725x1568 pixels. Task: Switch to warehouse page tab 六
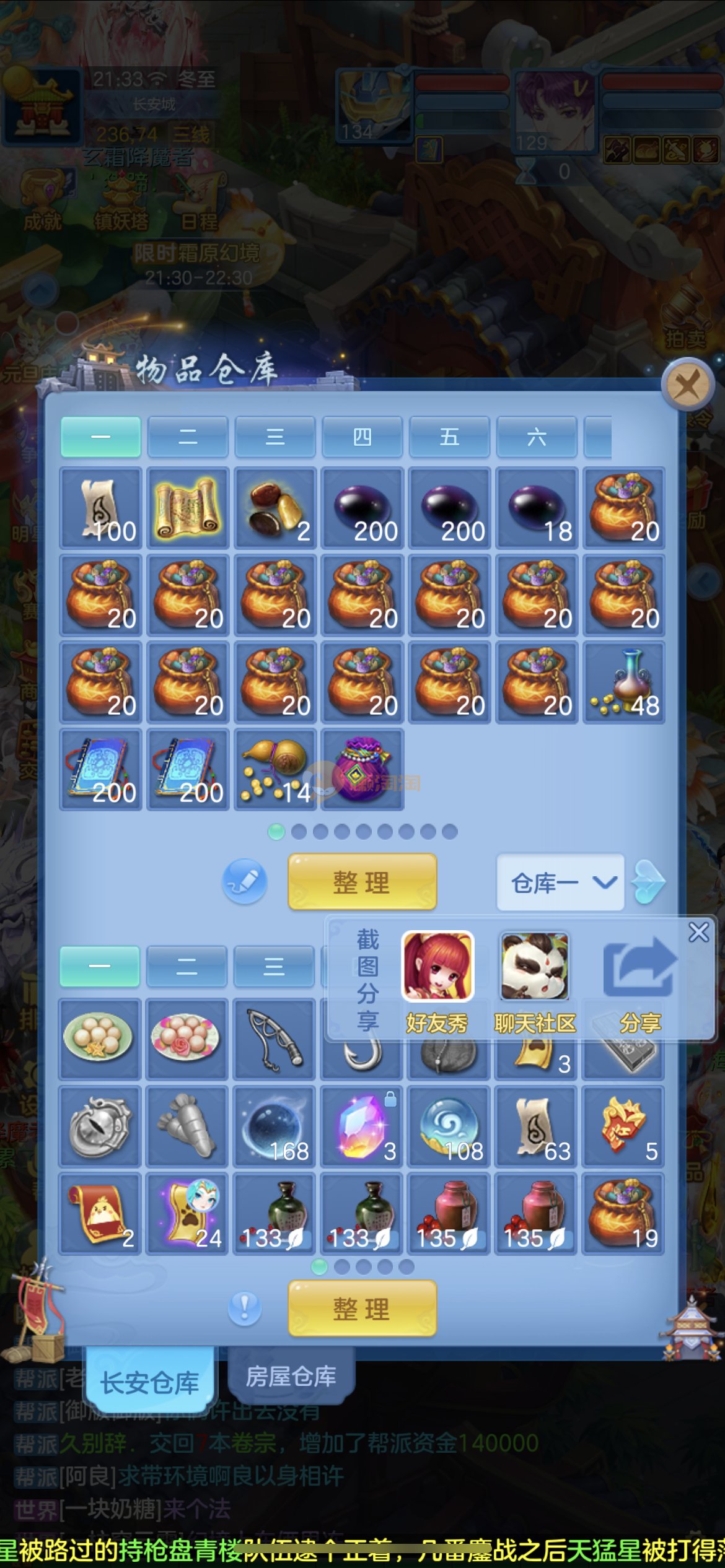click(x=537, y=437)
